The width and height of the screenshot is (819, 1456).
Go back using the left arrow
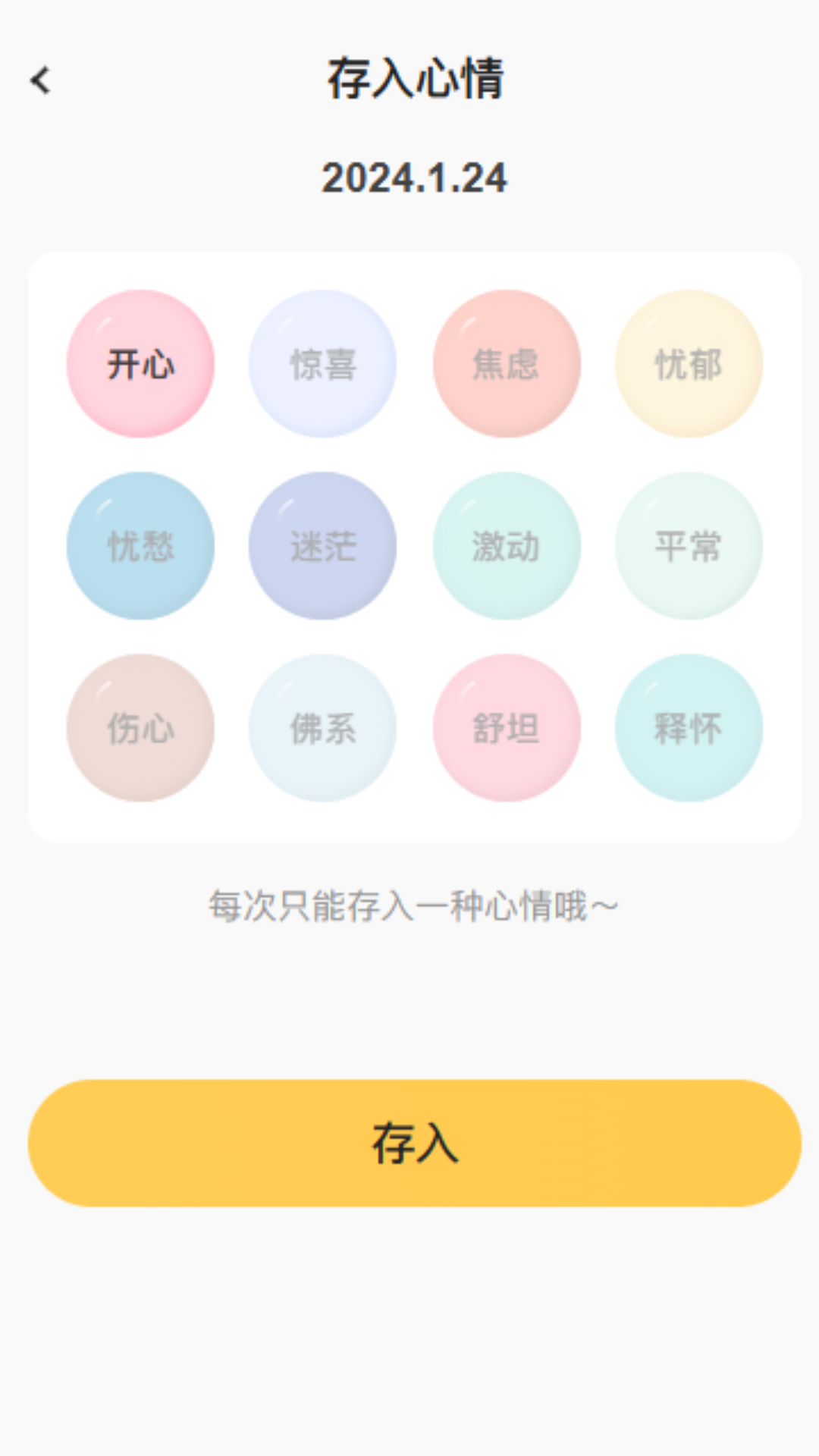click(x=41, y=81)
